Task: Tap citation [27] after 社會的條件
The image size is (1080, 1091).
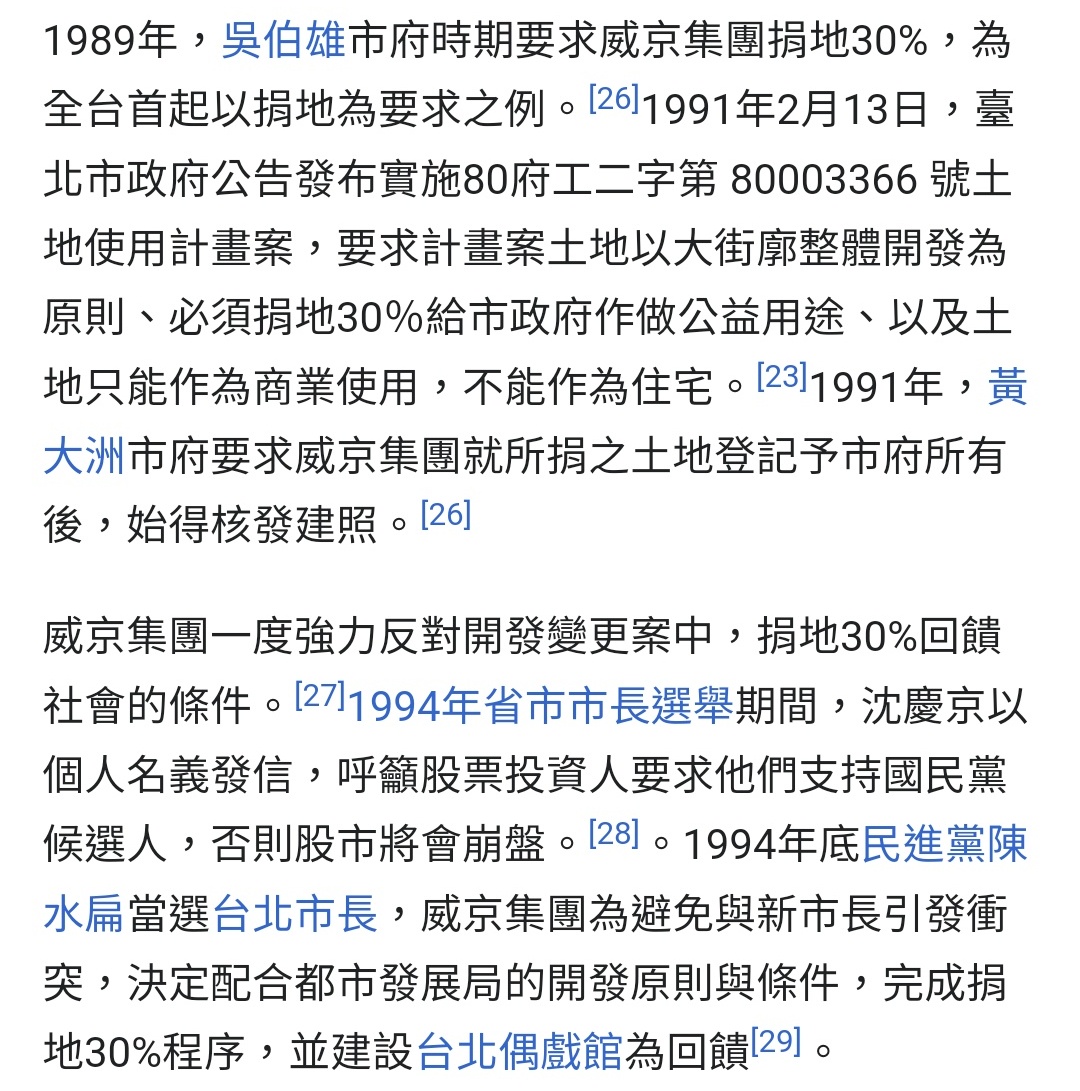Action: point(320,697)
